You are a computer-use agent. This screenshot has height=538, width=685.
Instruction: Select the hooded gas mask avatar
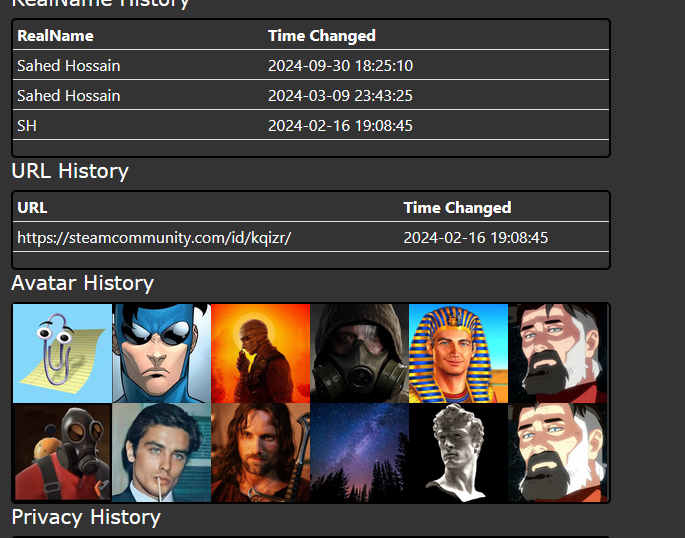(359, 353)
